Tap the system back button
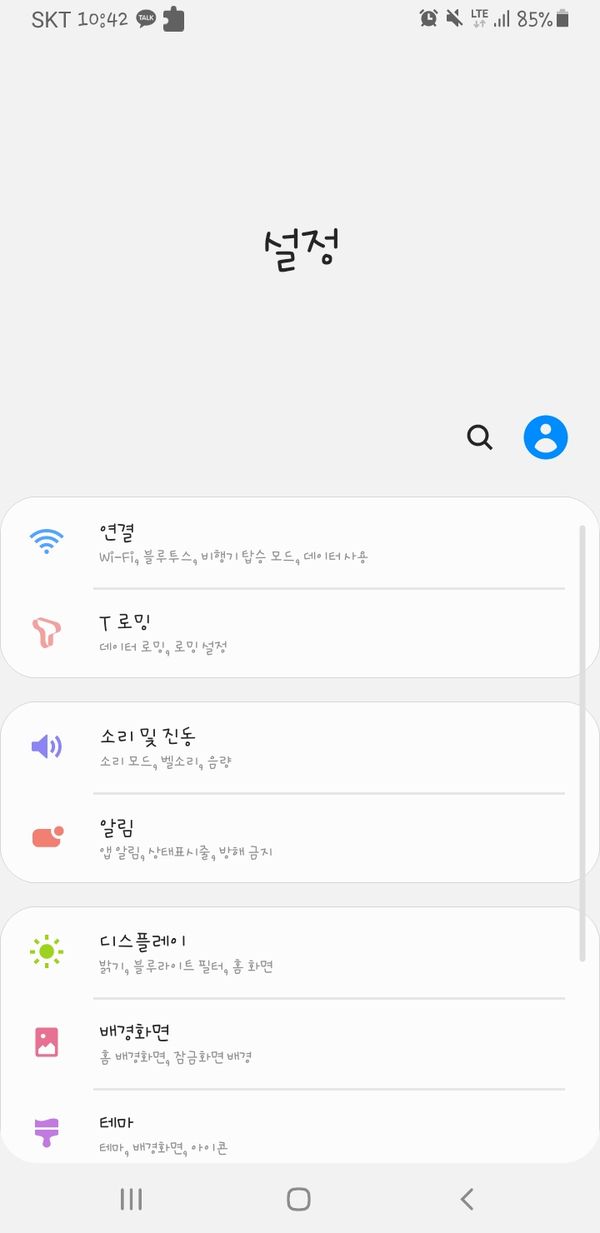 [466, 1199]
